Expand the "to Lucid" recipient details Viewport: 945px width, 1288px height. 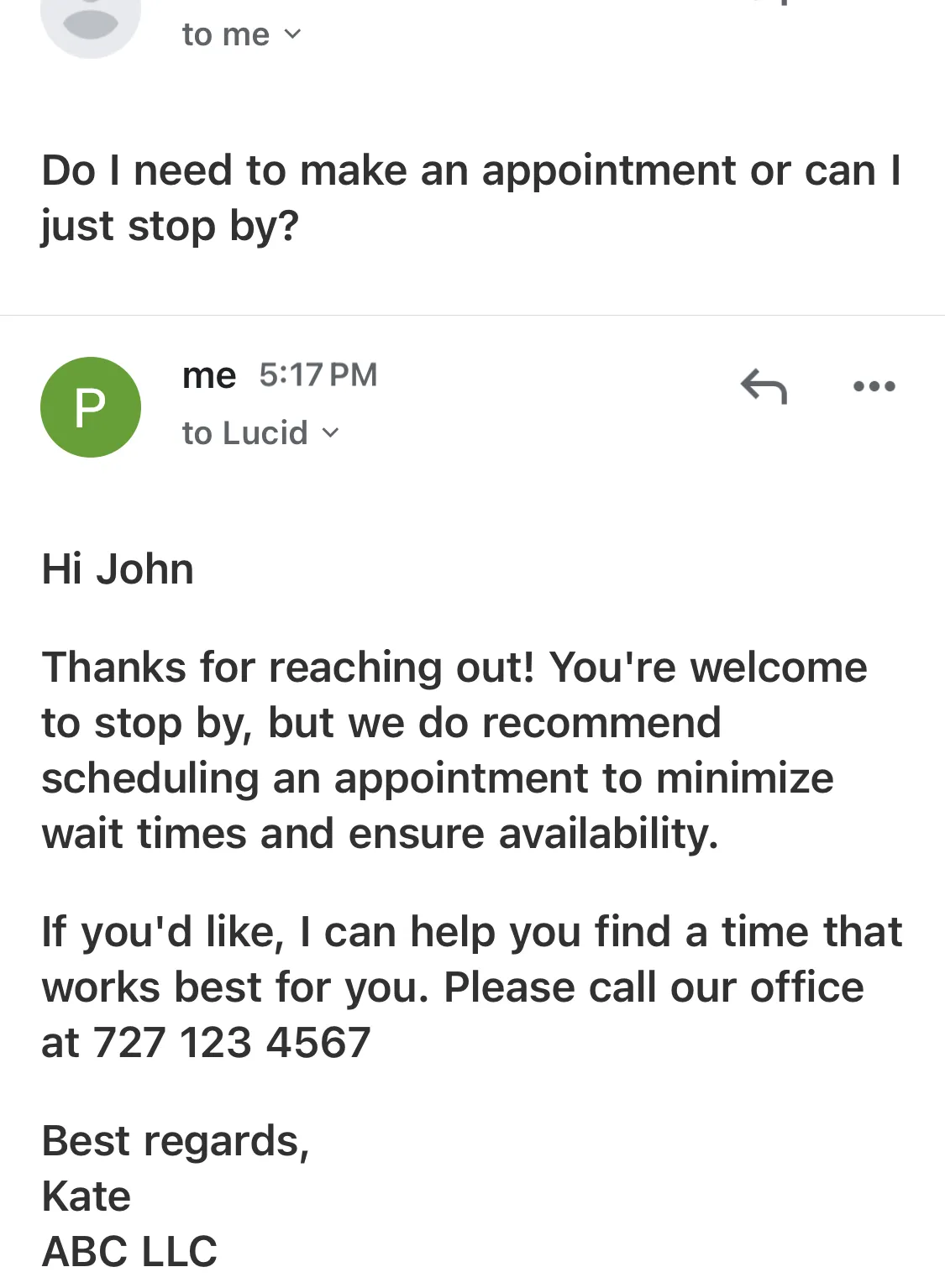(260, 433)
